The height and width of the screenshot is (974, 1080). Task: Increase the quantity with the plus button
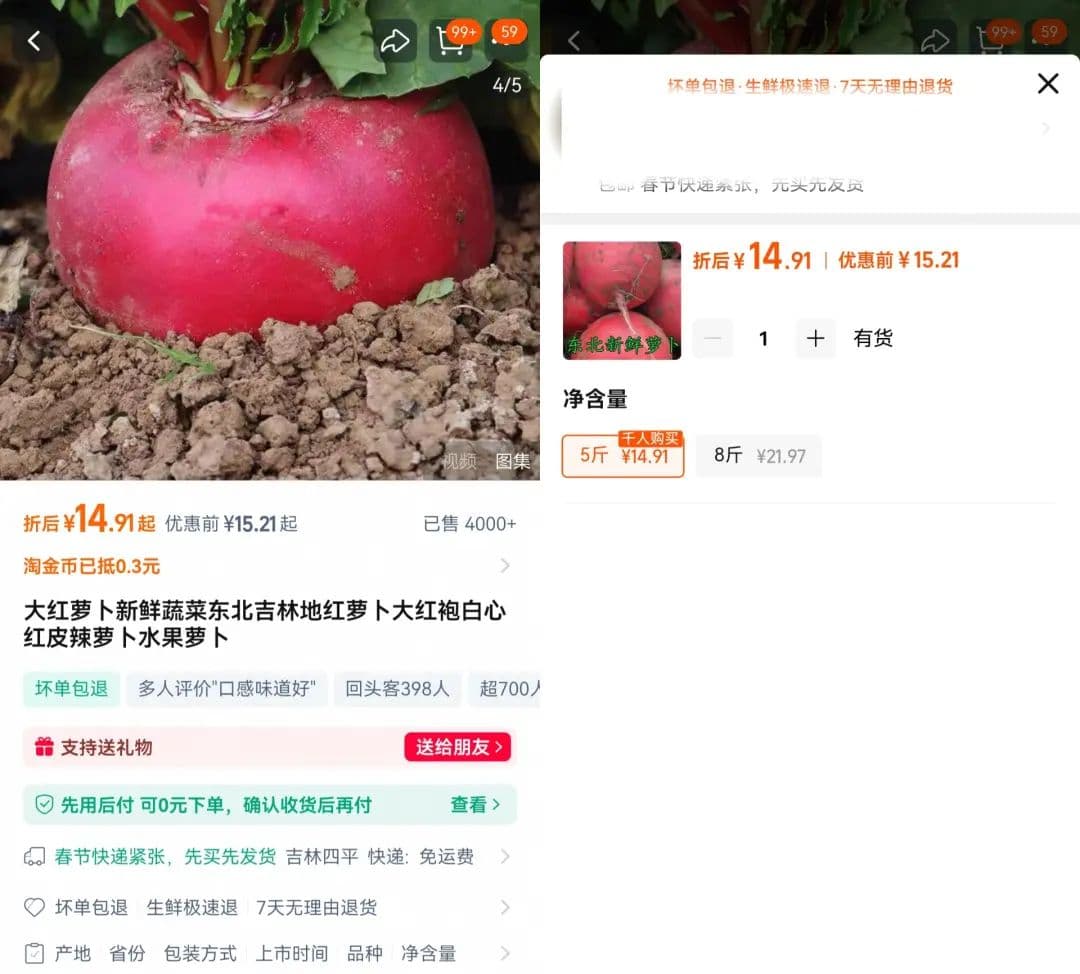pos(815,339)
